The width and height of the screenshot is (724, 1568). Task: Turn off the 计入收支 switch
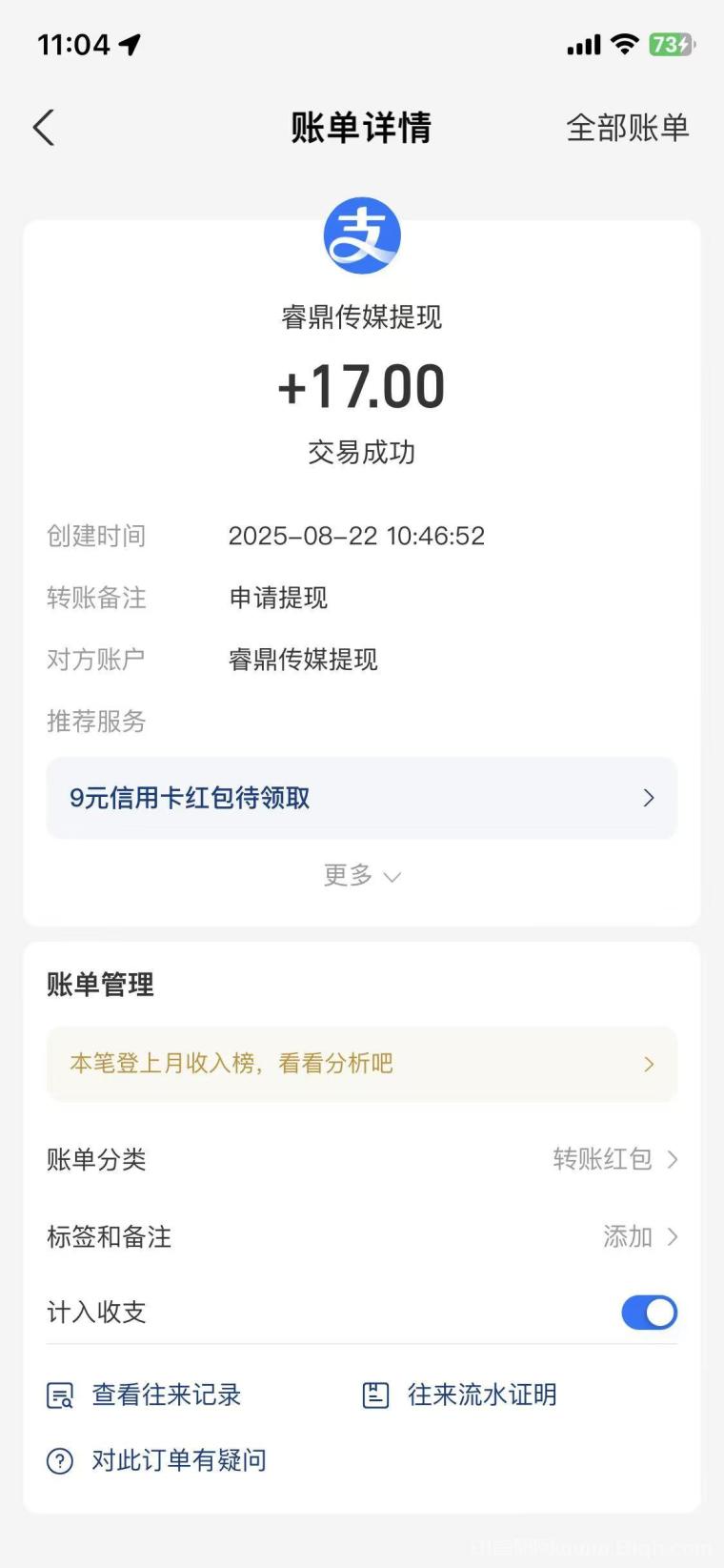(649, 1313)
